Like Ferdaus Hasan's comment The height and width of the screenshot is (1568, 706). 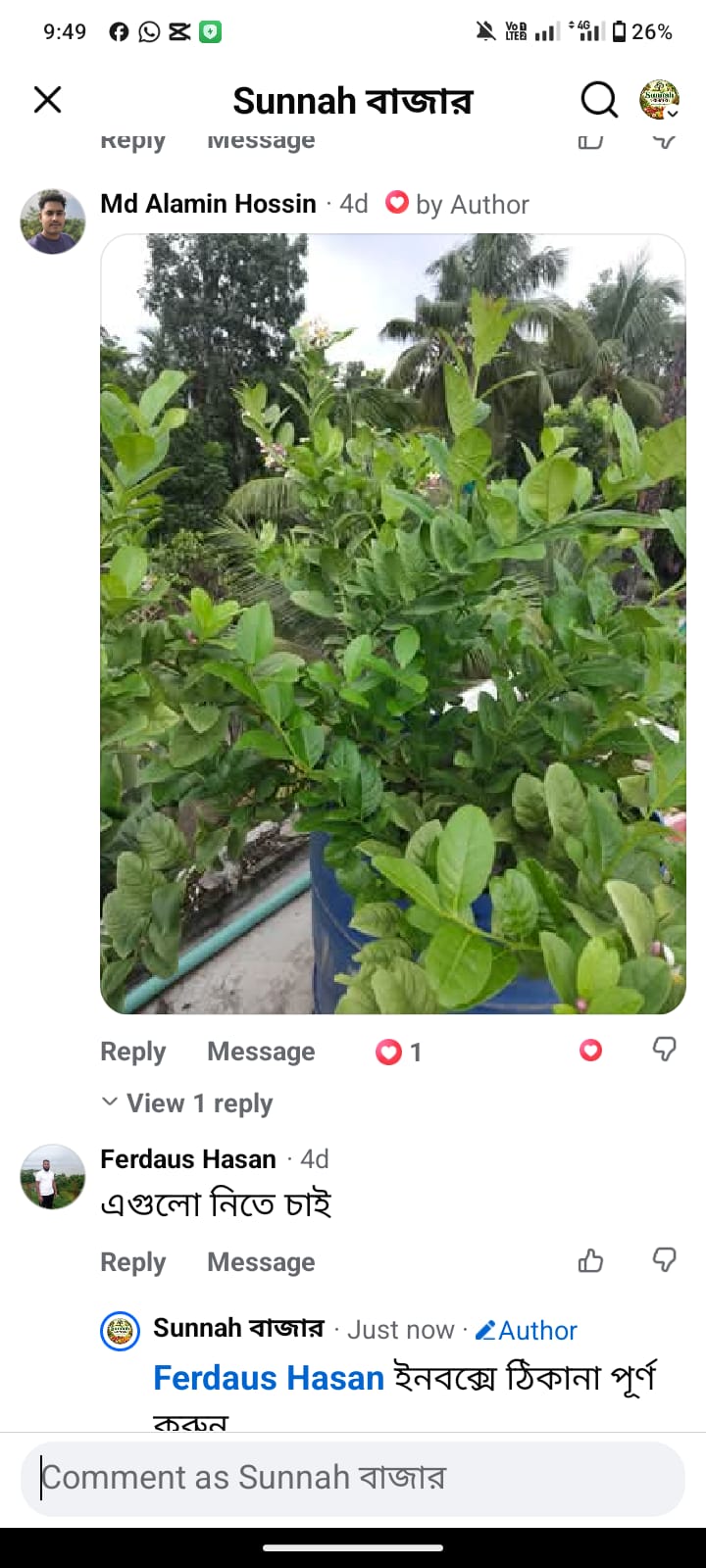coord(590,1260)
